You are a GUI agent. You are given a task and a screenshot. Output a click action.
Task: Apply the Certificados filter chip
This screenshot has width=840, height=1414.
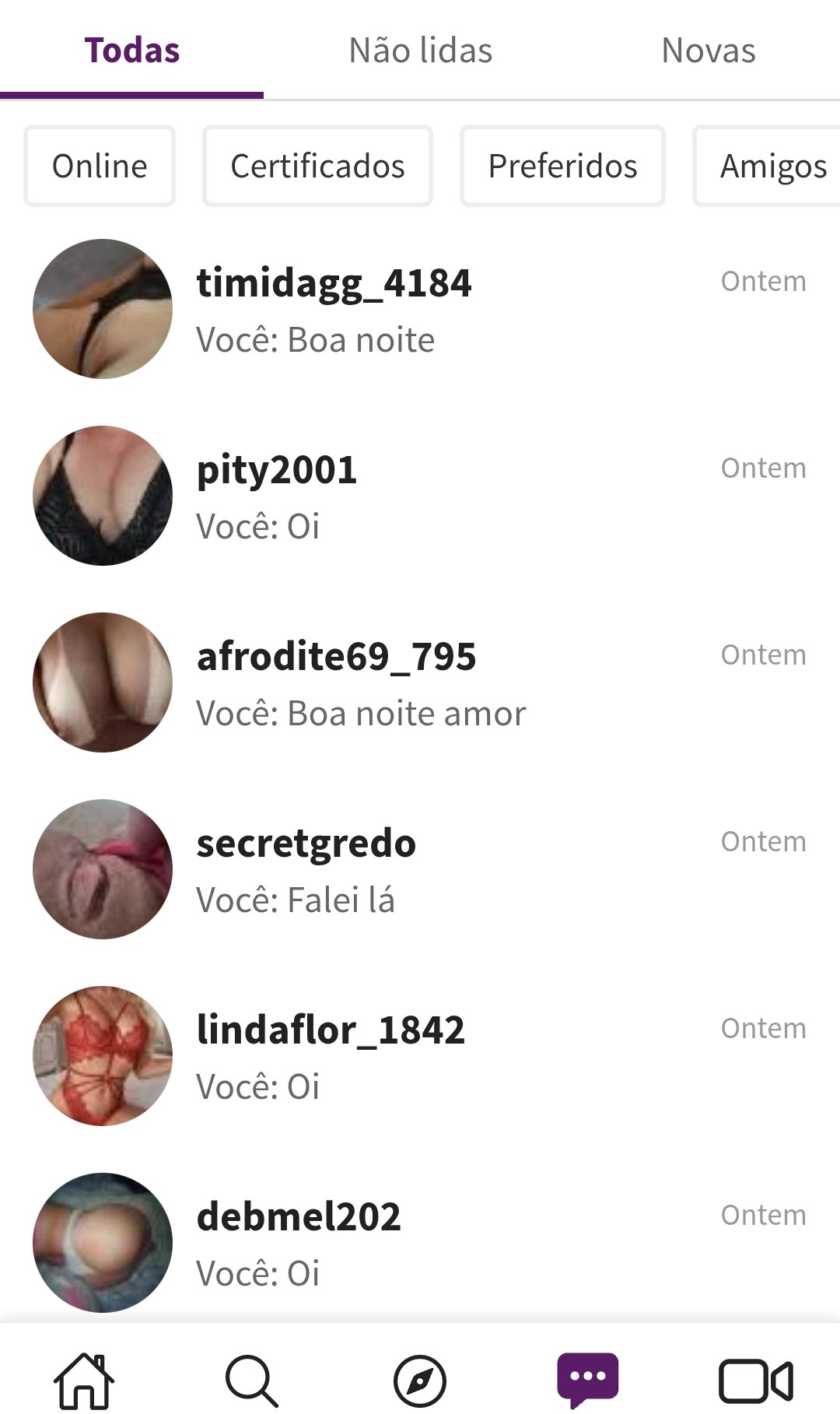(x=317, y=166)
